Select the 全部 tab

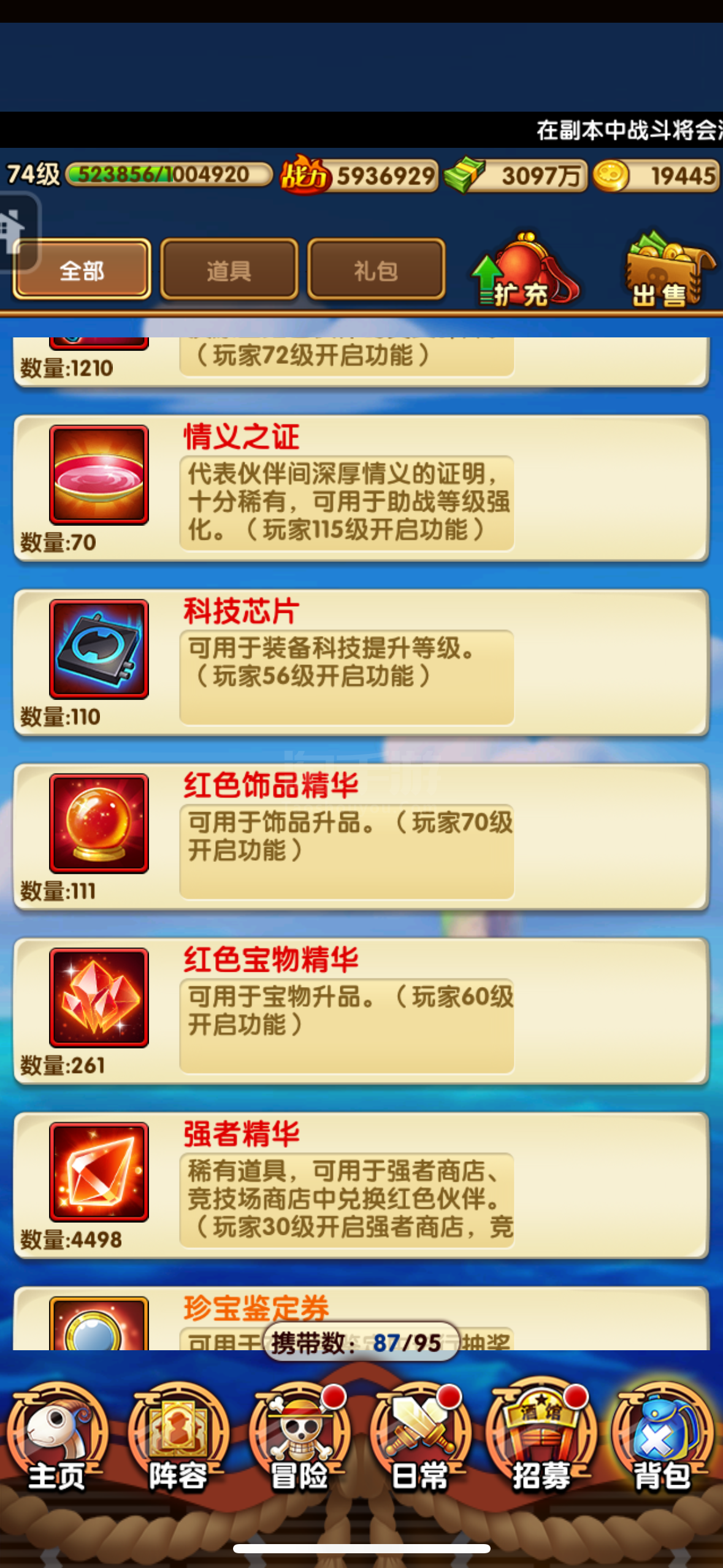[82, 270]
